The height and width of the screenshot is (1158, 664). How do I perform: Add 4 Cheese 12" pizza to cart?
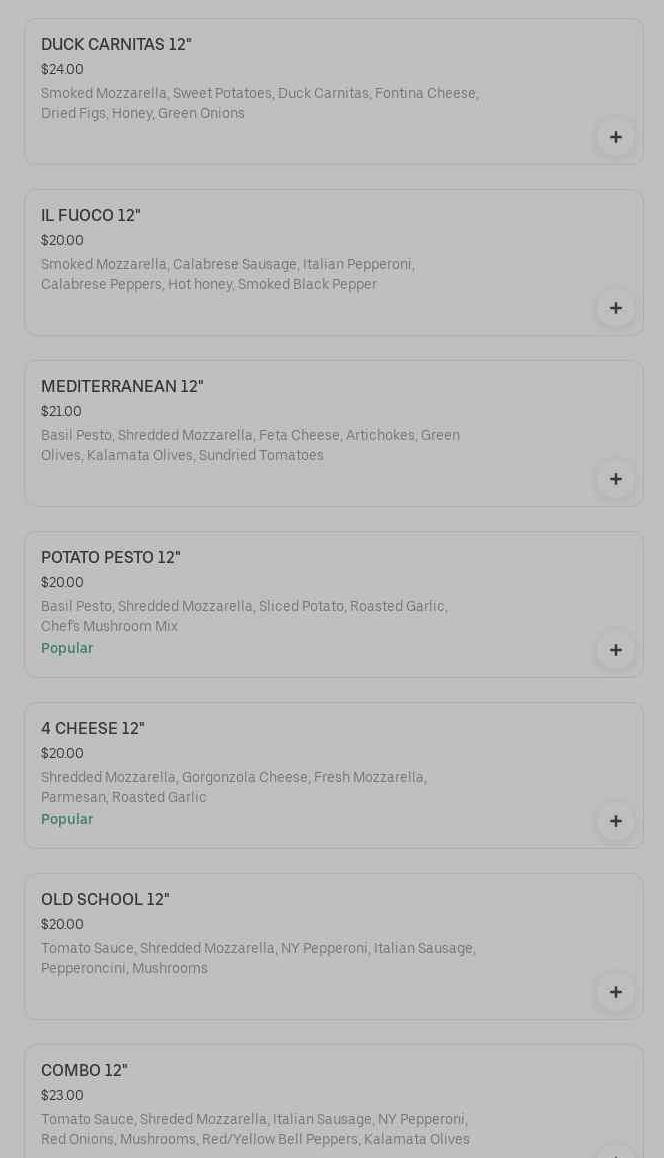coord(615,821)
